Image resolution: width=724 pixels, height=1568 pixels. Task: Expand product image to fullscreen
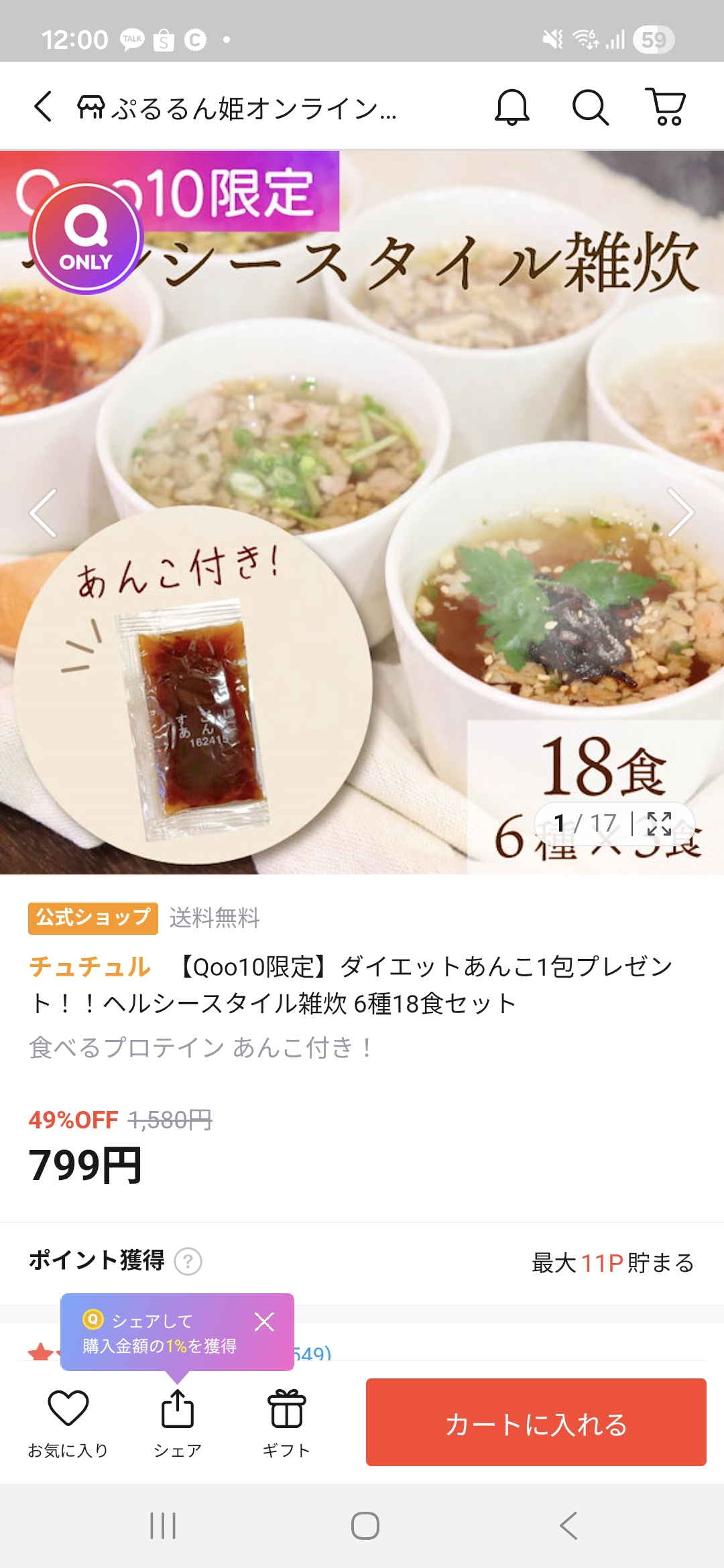click(659, 824)
